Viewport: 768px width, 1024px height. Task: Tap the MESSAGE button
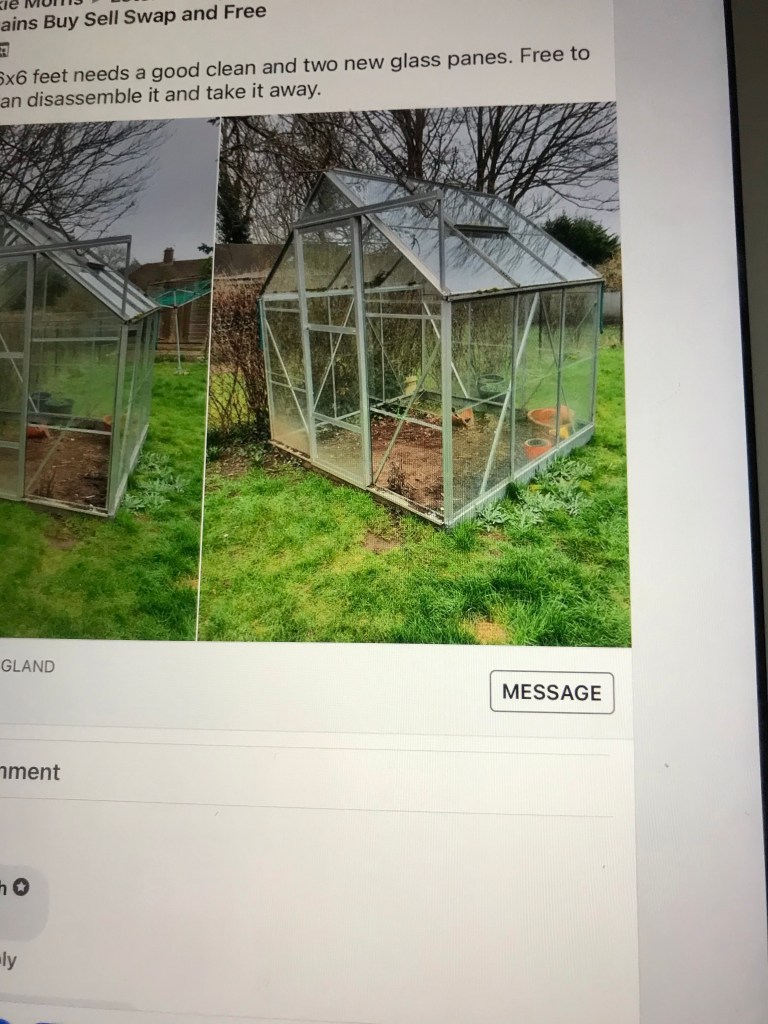552,692
